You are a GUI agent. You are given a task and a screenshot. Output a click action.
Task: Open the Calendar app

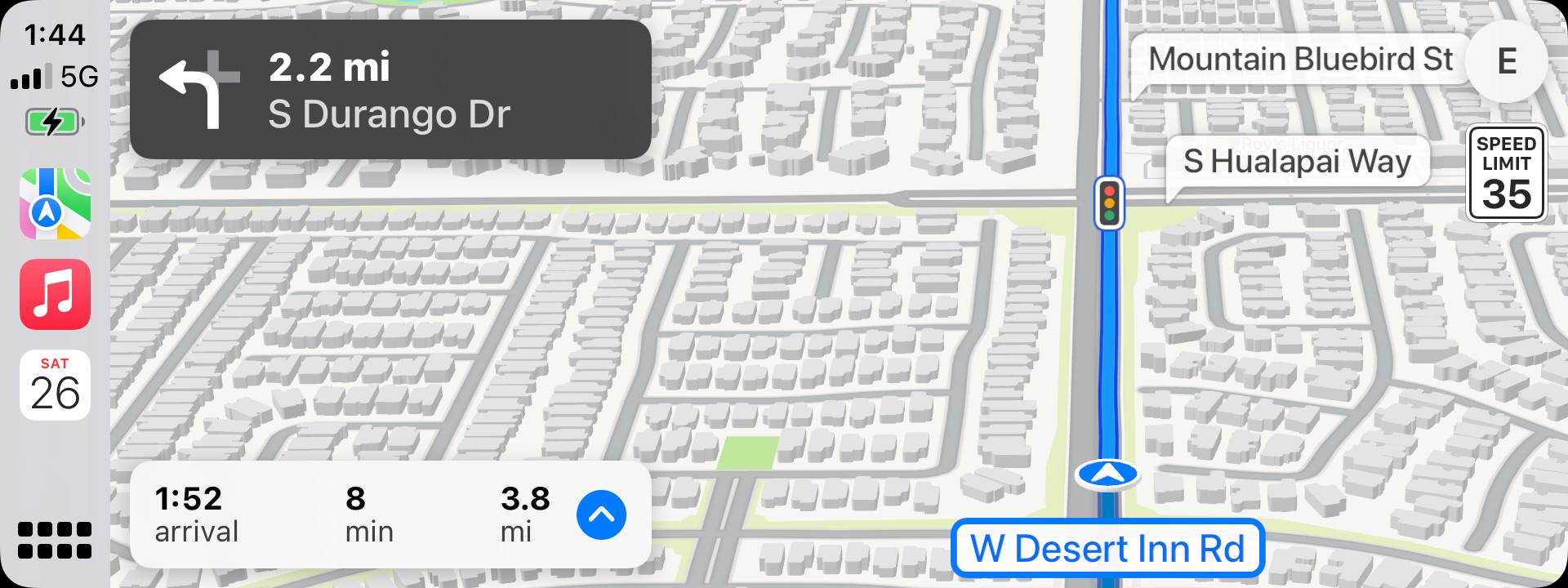pyautogui.click(x=55, y=385)
